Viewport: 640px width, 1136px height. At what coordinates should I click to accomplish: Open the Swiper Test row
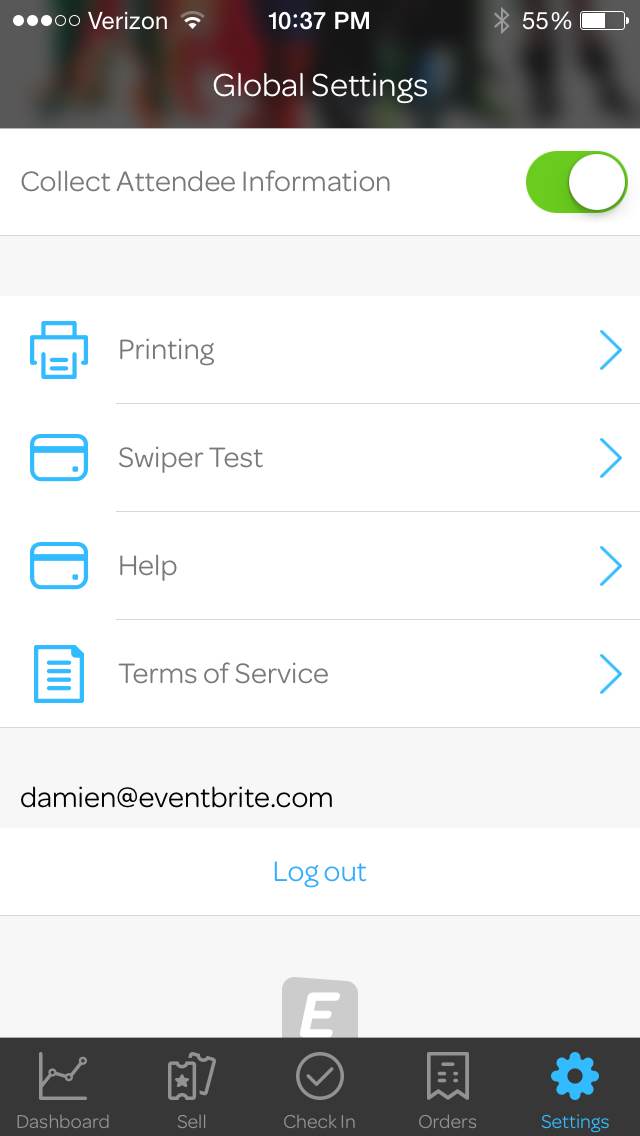point(320,458)
